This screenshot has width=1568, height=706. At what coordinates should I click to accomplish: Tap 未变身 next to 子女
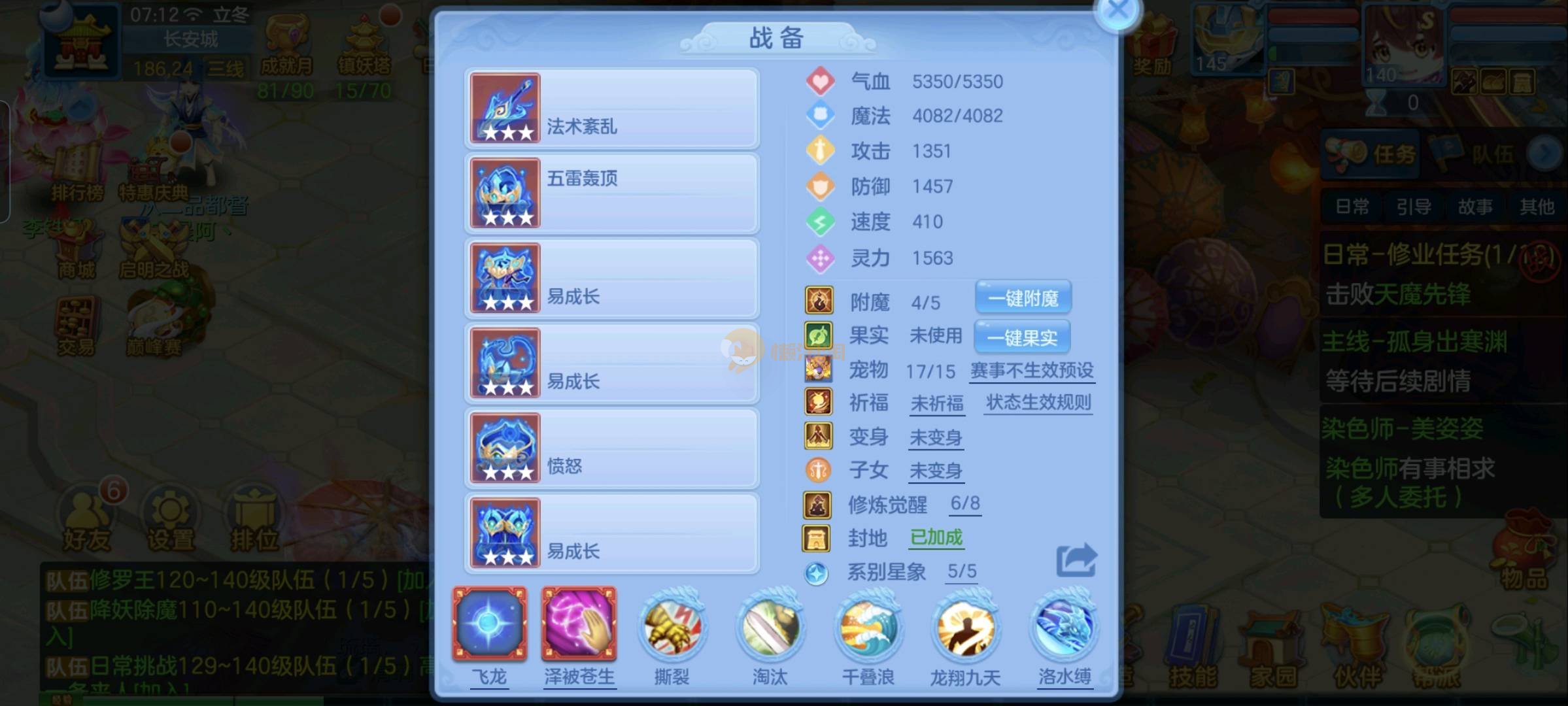coord(935,470)
